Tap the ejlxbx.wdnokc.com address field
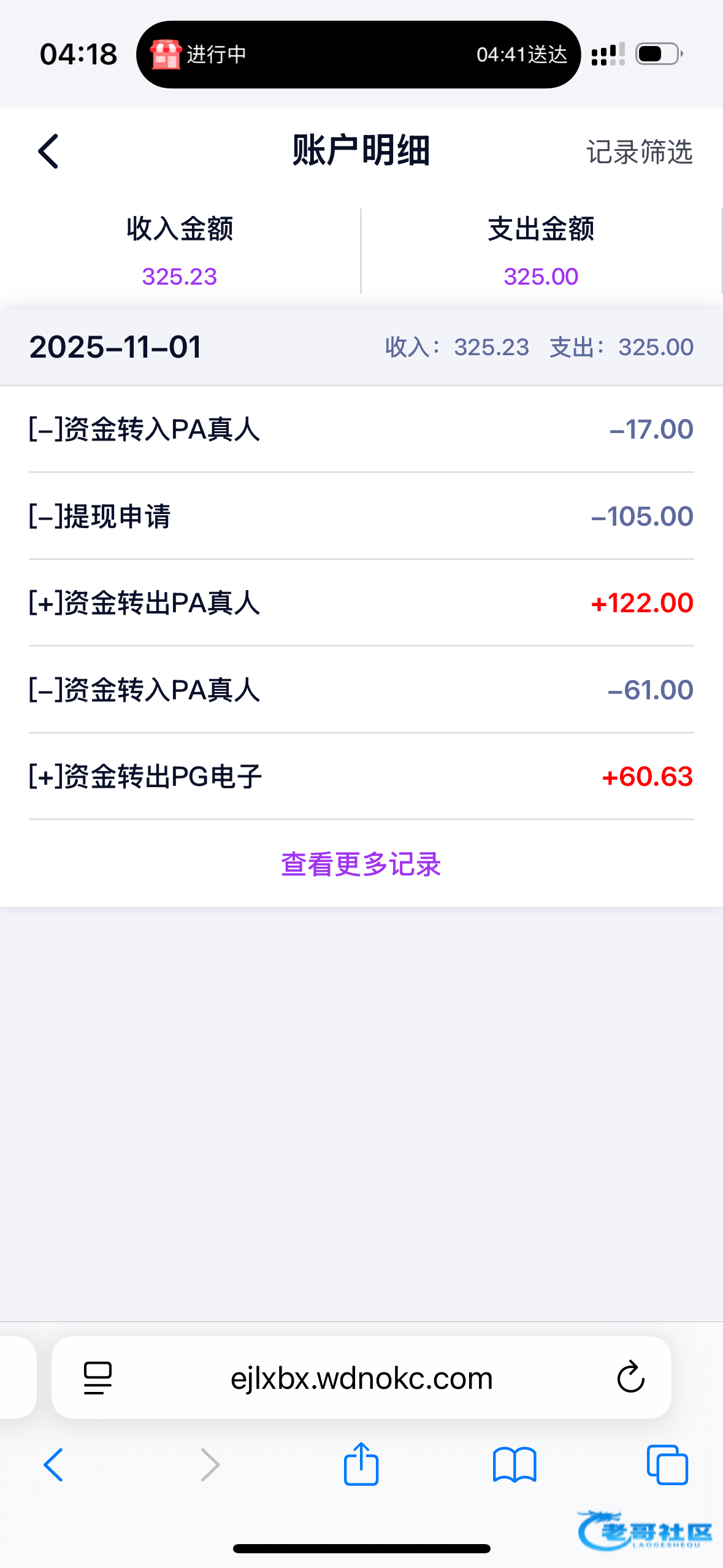Screen dimensions: 723x1568 pos(361,1378)
